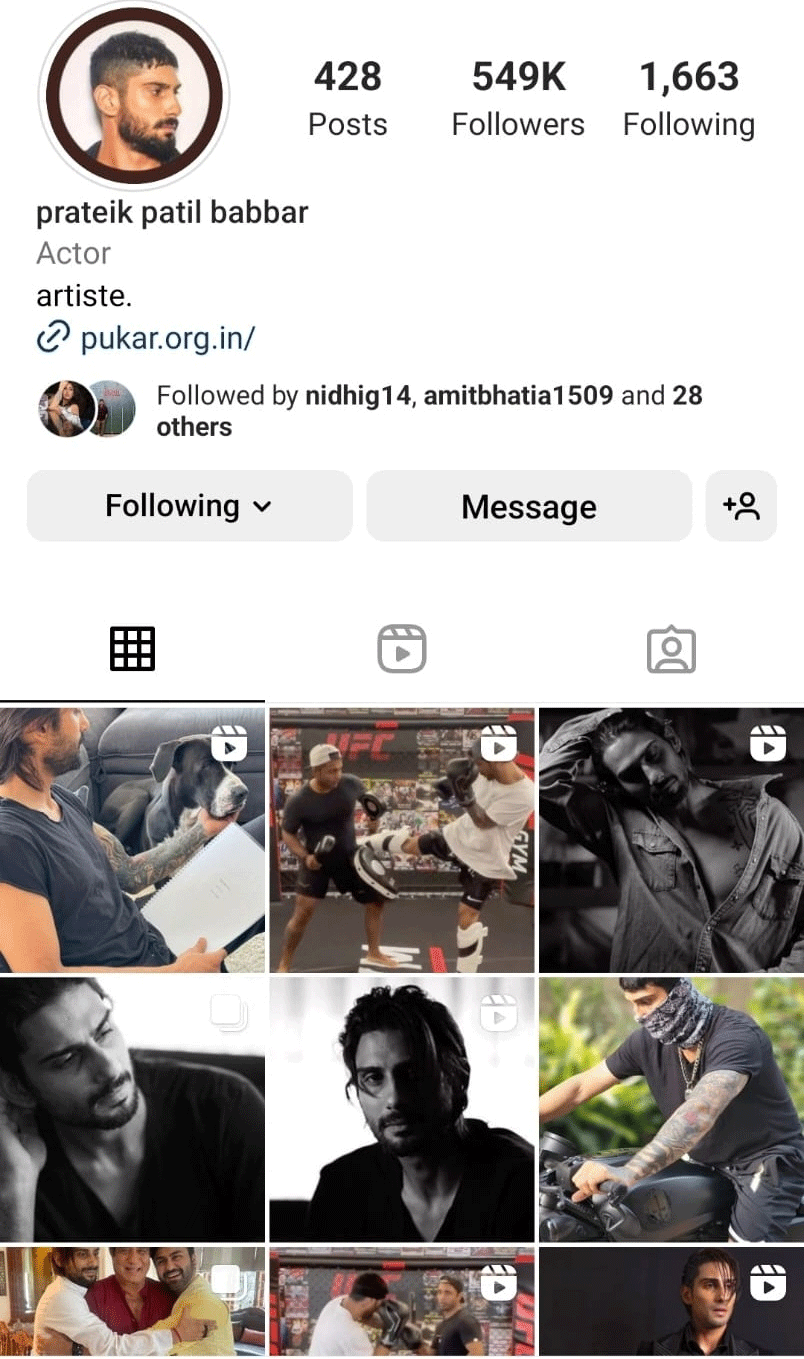Open the profile picture story
The image size is (804, 1359).
(134, 95)
